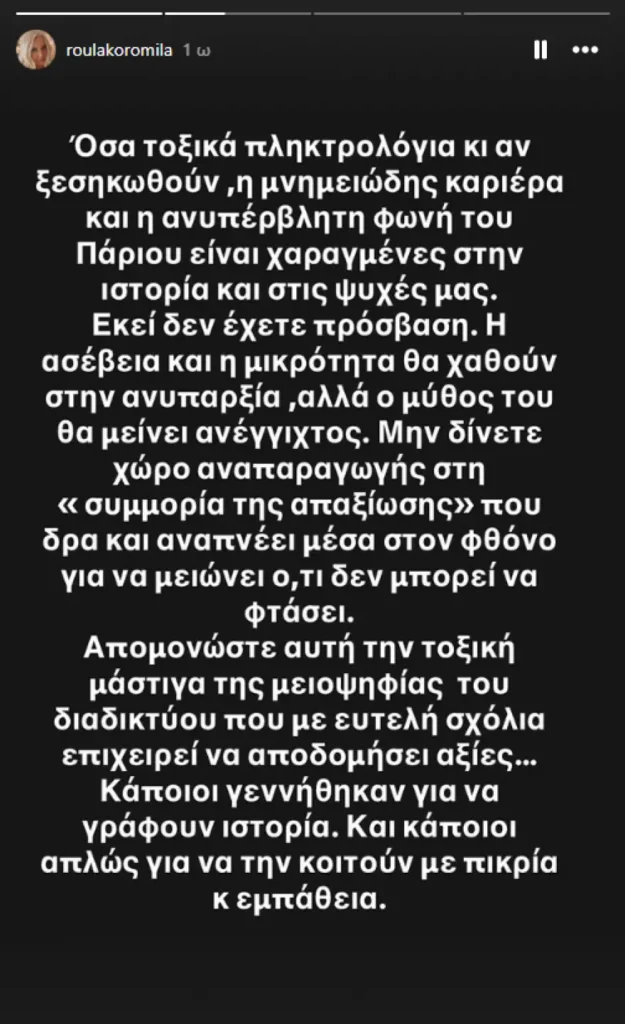The height and width of the screenshot is (1024, 625).
Task: Open roulakoromila's profile picture
Action: (x=36, y=50)
